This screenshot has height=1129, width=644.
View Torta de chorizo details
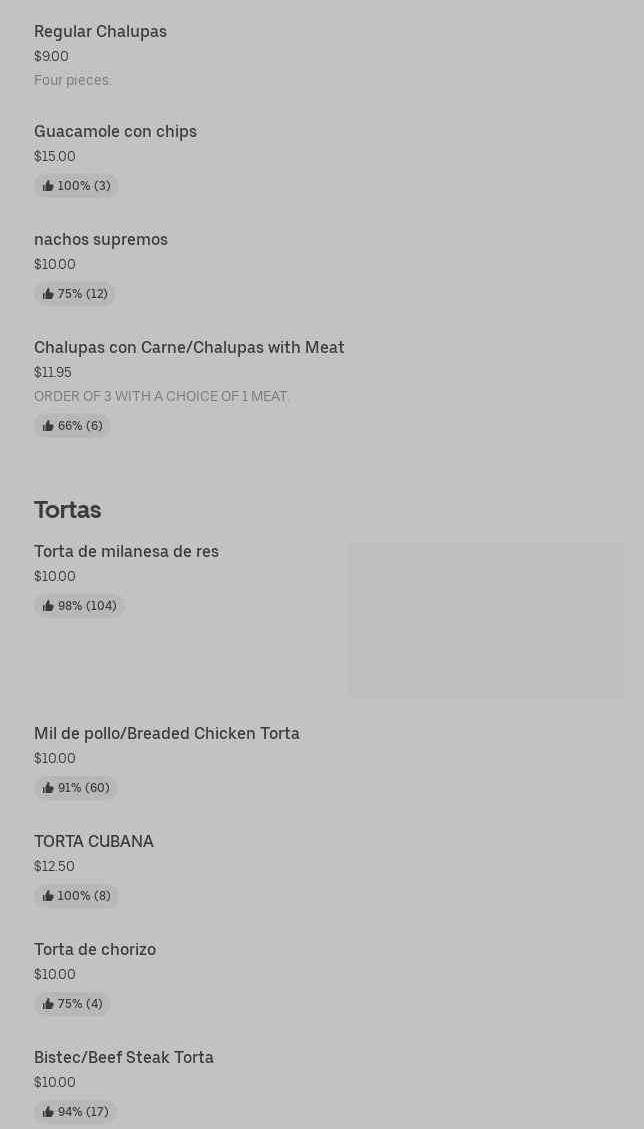pos(95,950)
